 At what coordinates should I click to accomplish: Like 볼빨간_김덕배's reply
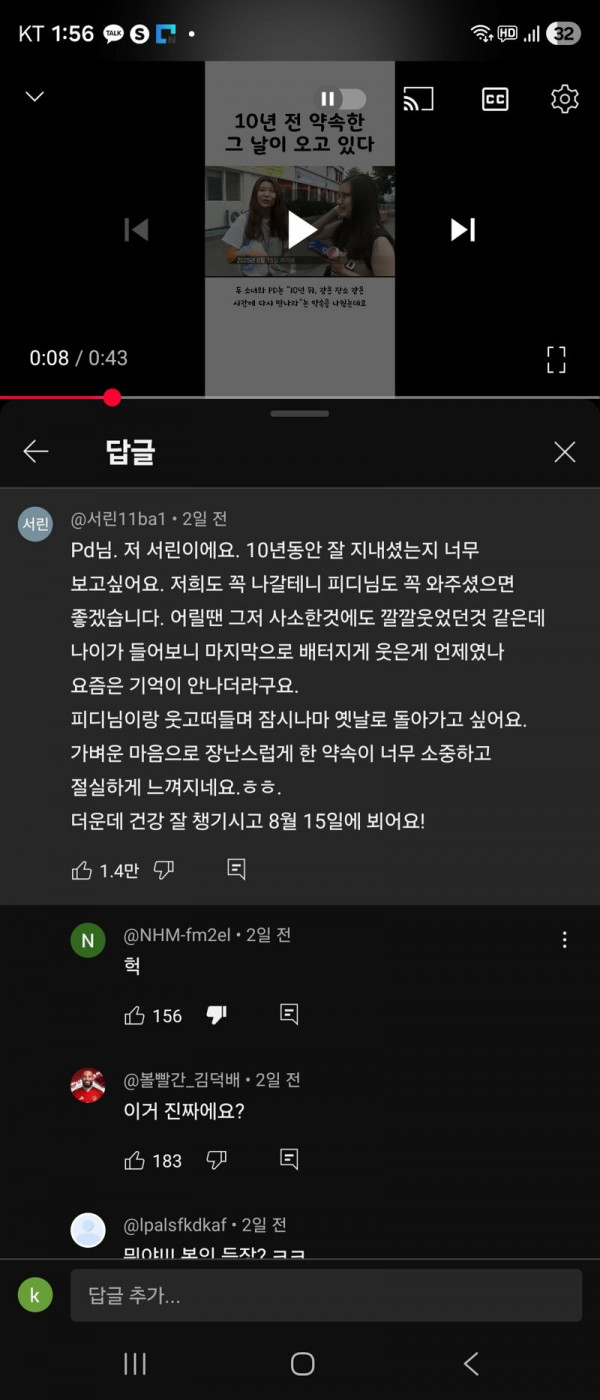point(135,1160)
